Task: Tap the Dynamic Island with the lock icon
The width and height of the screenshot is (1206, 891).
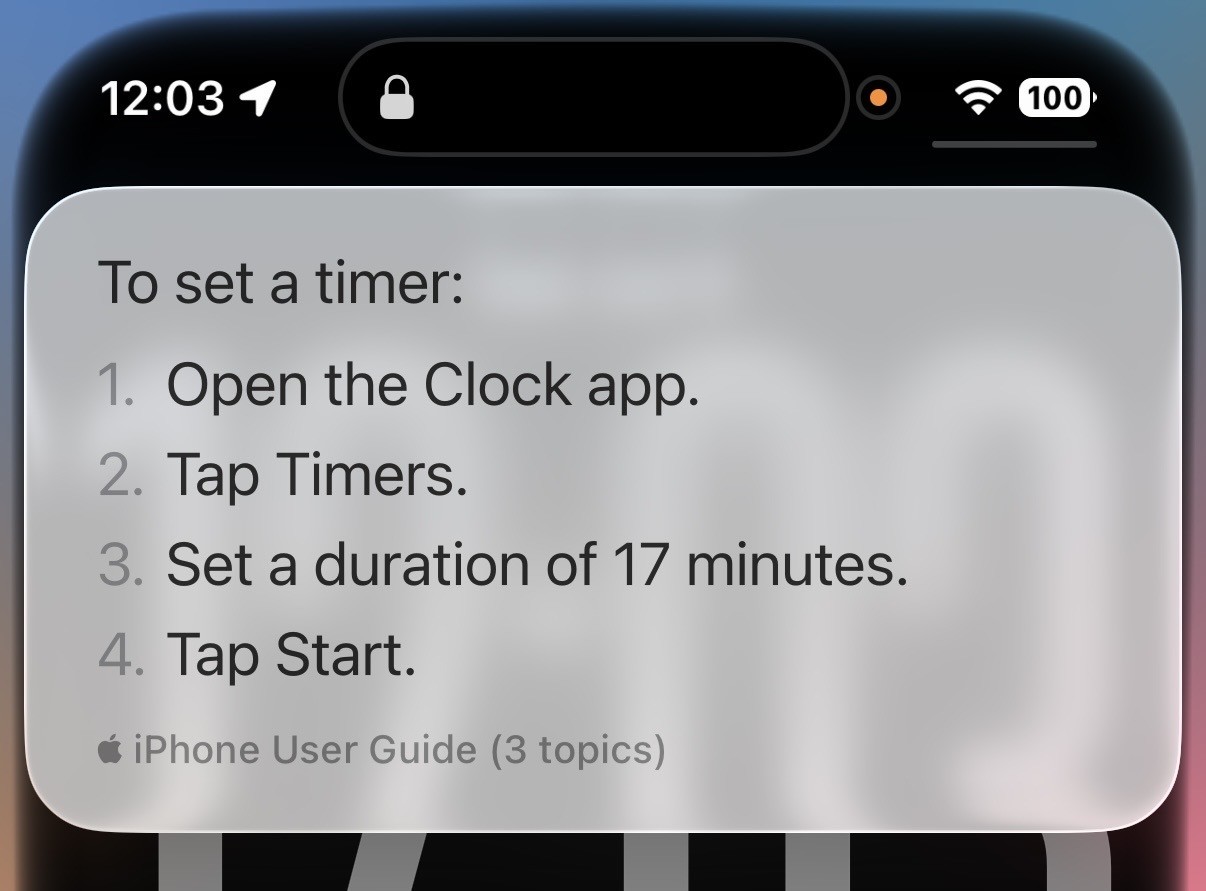Action: [592, 98]
